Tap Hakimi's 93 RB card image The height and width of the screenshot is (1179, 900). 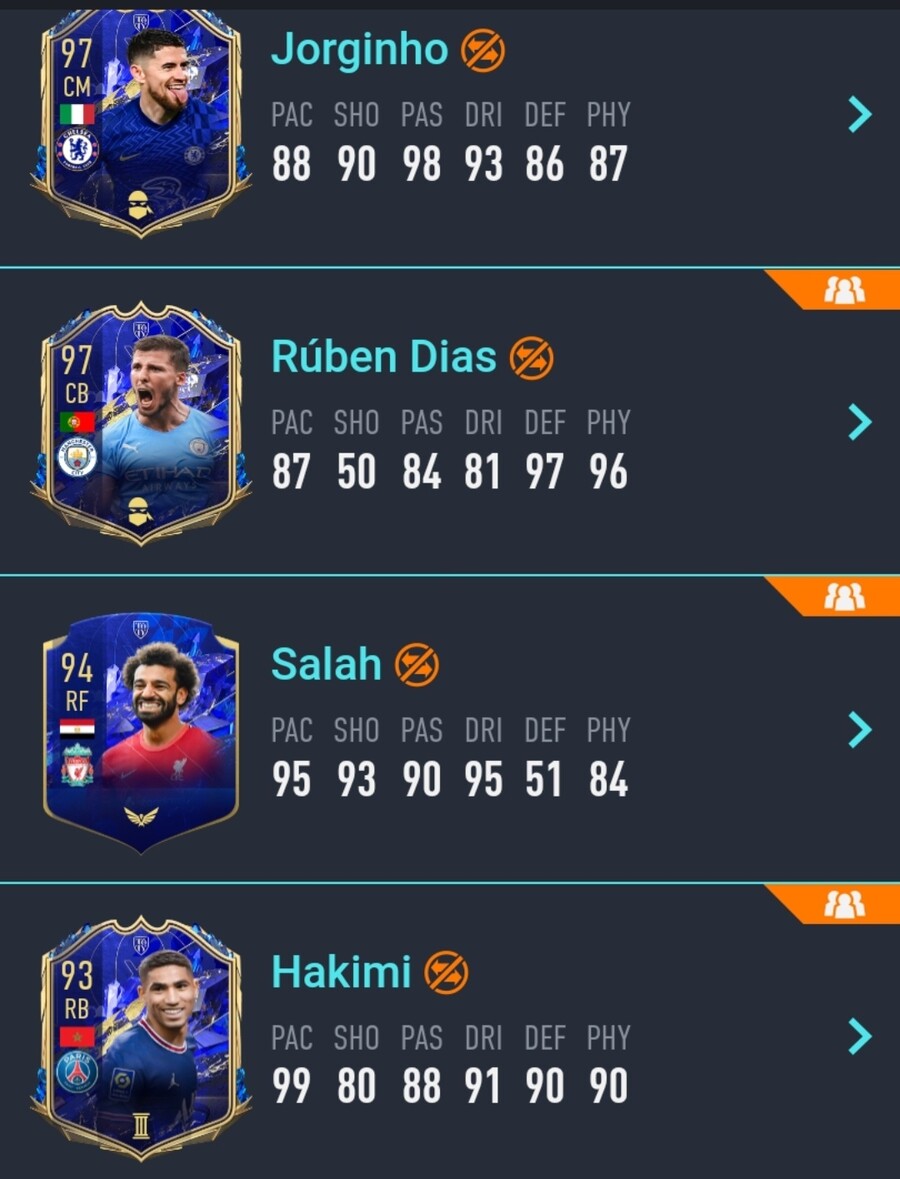point(140,1038)
